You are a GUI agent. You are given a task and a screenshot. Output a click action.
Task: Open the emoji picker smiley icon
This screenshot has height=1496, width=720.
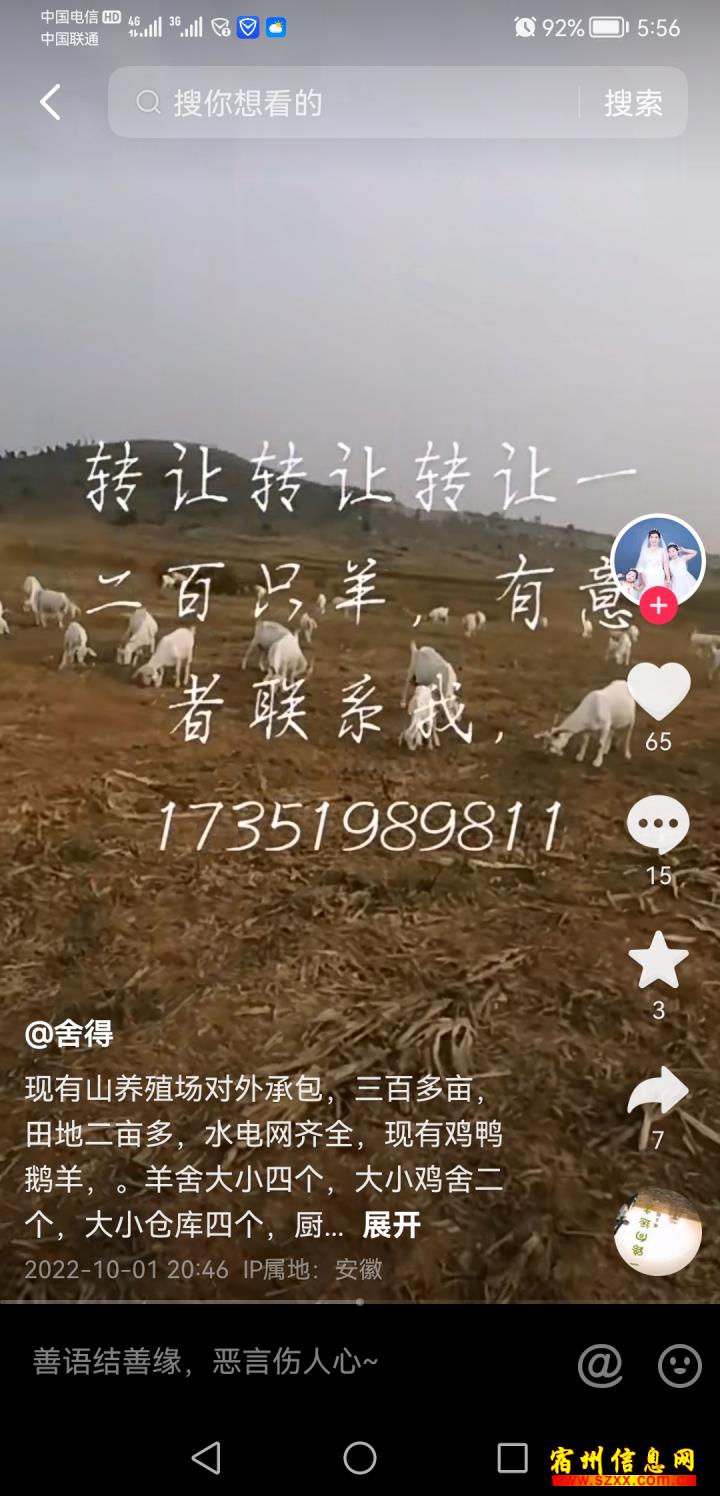coord(680,1365)
